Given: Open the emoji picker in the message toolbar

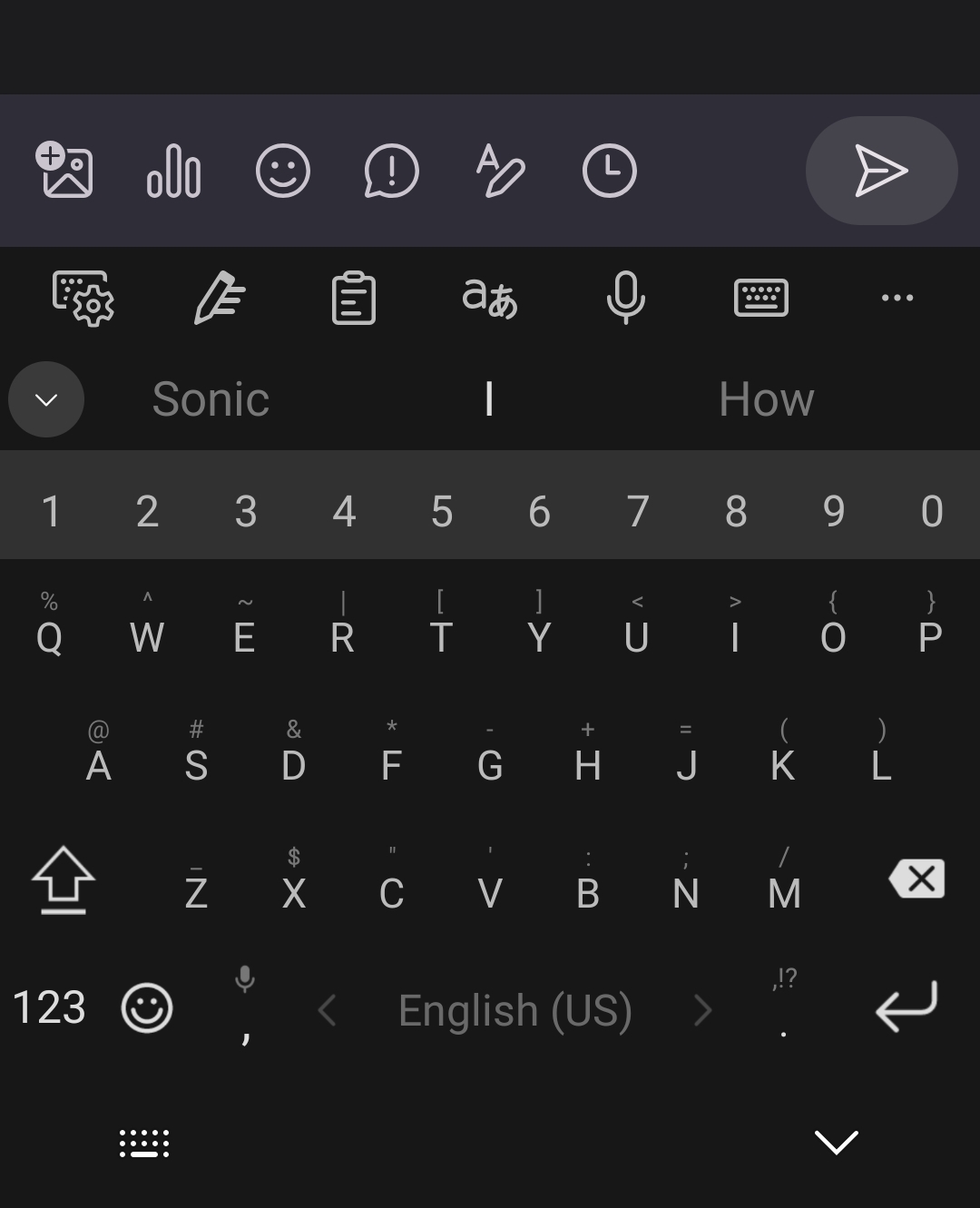Looking at the screenshot, I should [282, 171].
